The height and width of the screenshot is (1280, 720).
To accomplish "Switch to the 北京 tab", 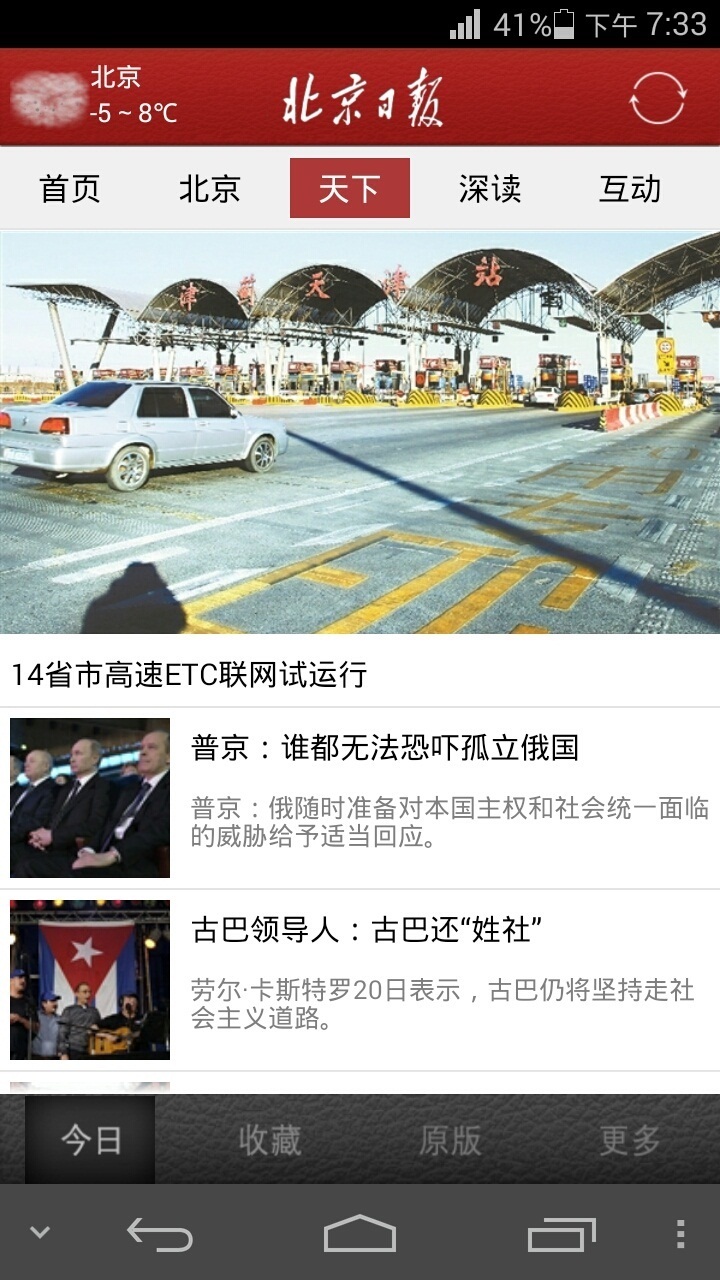I will pyautogui.click(x=210, y=188).
